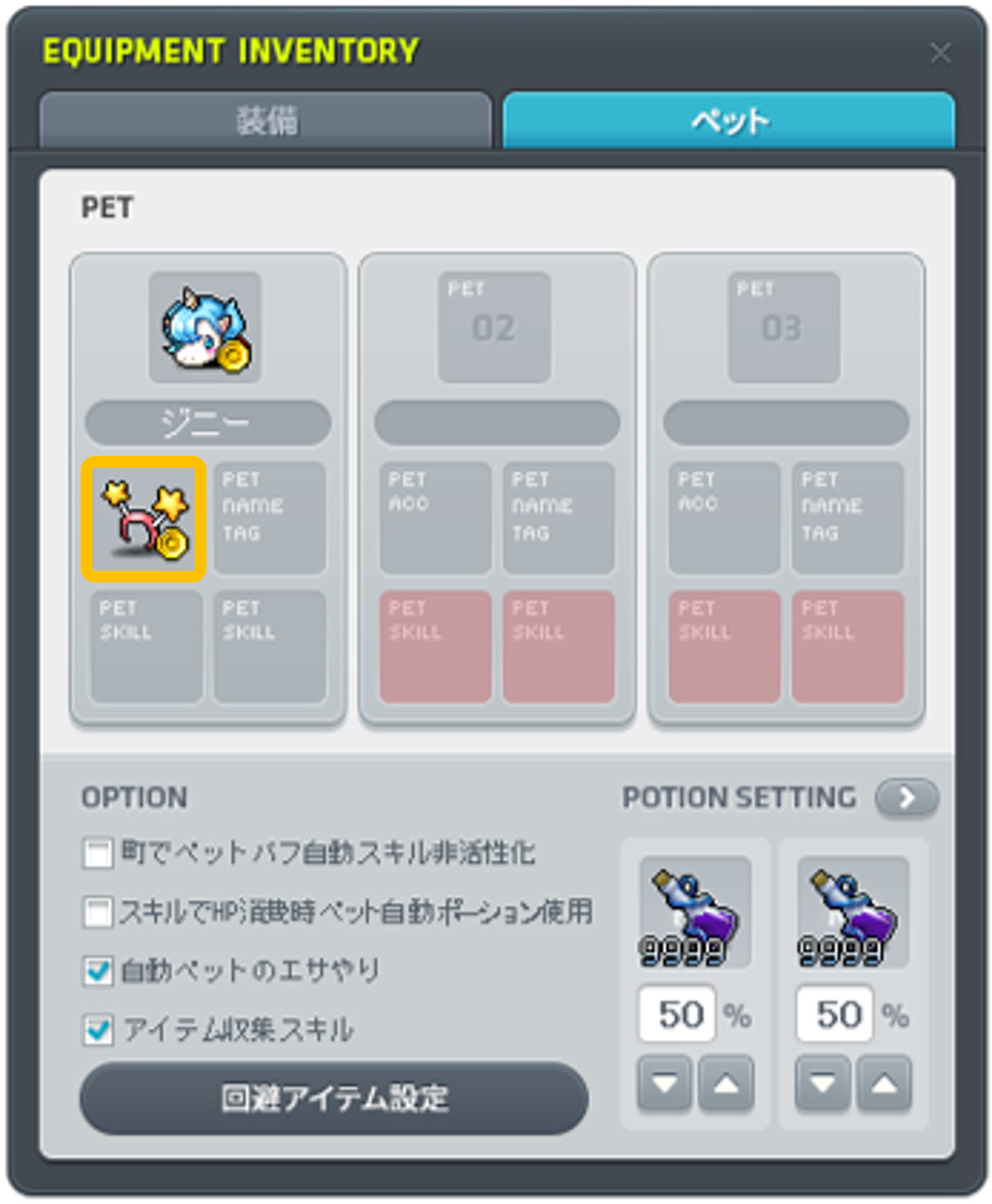Tap the second potion slot icon
Screen dimensions: 992x1204
(x=852, y=913)
